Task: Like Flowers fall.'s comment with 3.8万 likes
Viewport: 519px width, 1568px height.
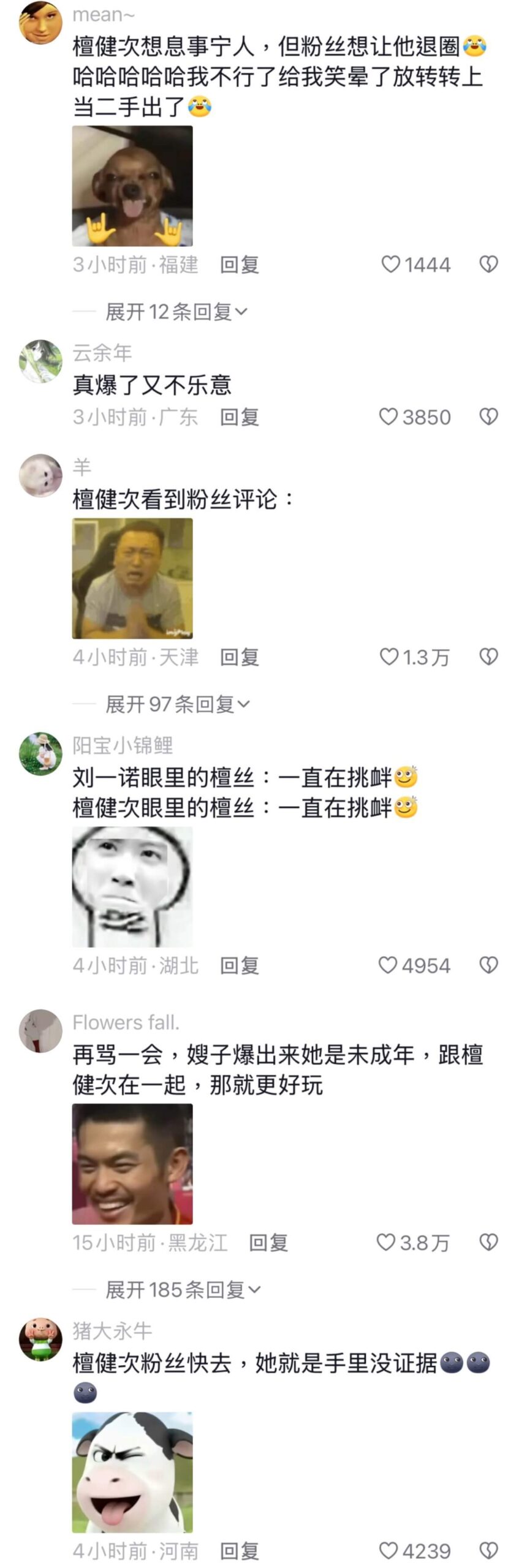Action: point(385,1243)
